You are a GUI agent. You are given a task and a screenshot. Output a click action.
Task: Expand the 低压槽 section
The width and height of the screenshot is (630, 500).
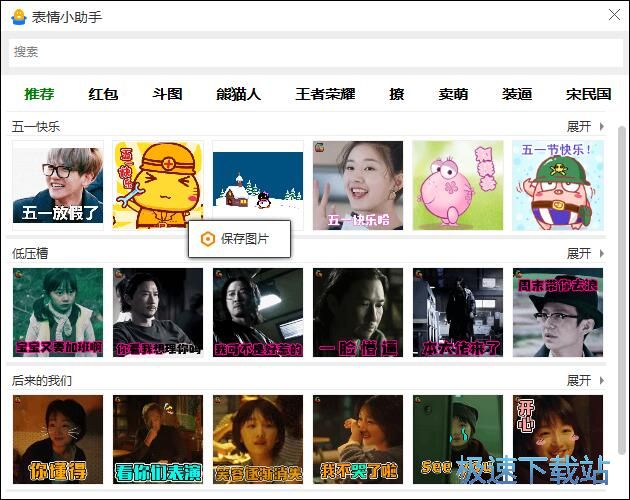pyautogui.click(x=585, y=254)
